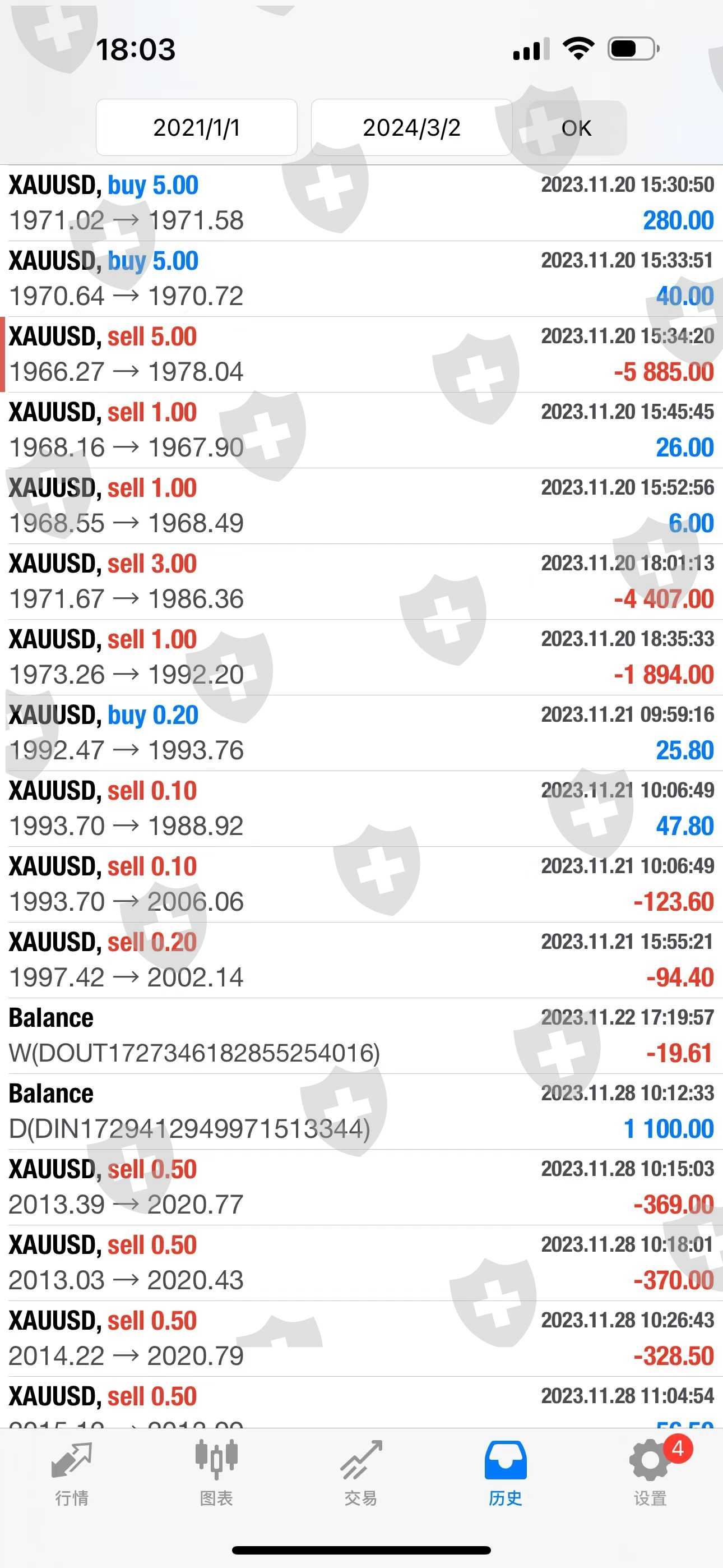
Task: View the sell 0.10 trade losing -123.60
Action: [x=361, y=884]
